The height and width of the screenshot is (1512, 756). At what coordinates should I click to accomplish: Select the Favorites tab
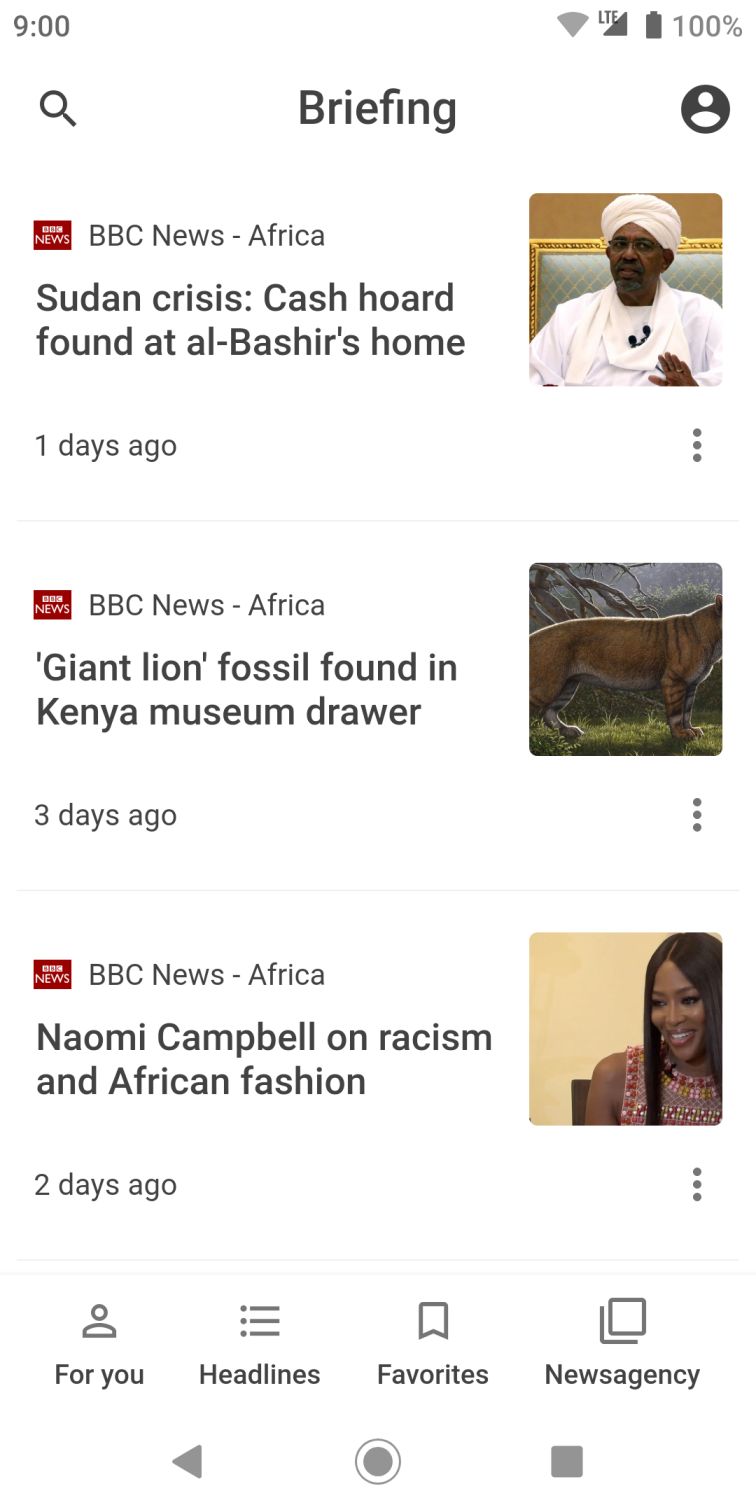(x=432, y=1345)
